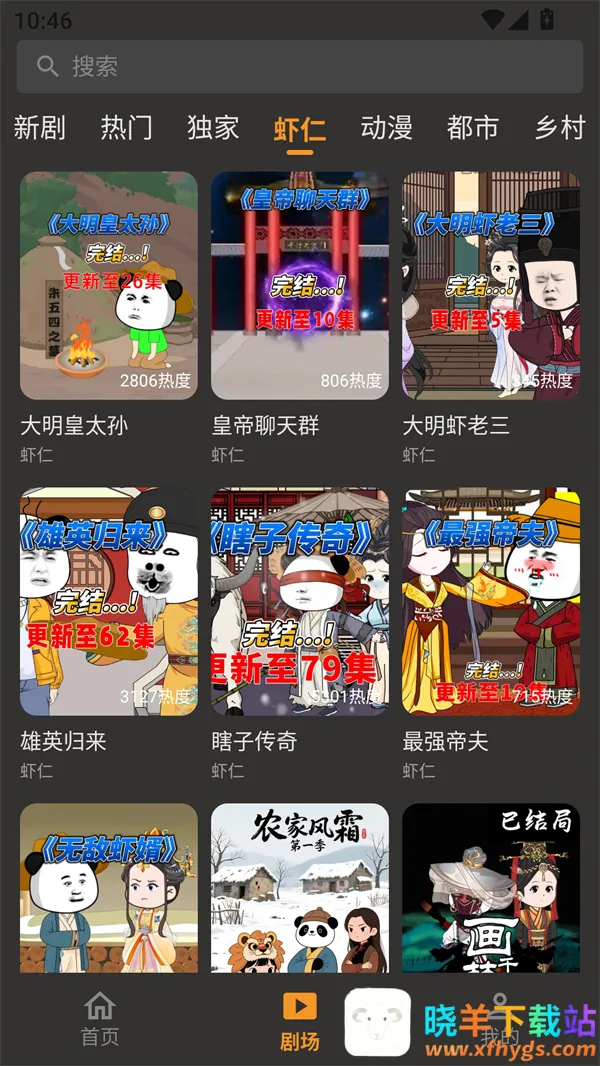Open the drama 最强帝夫
Image resolution: width=600 pixels, height=1066 pixels.
pyautogui.click(x=491, y=601)
